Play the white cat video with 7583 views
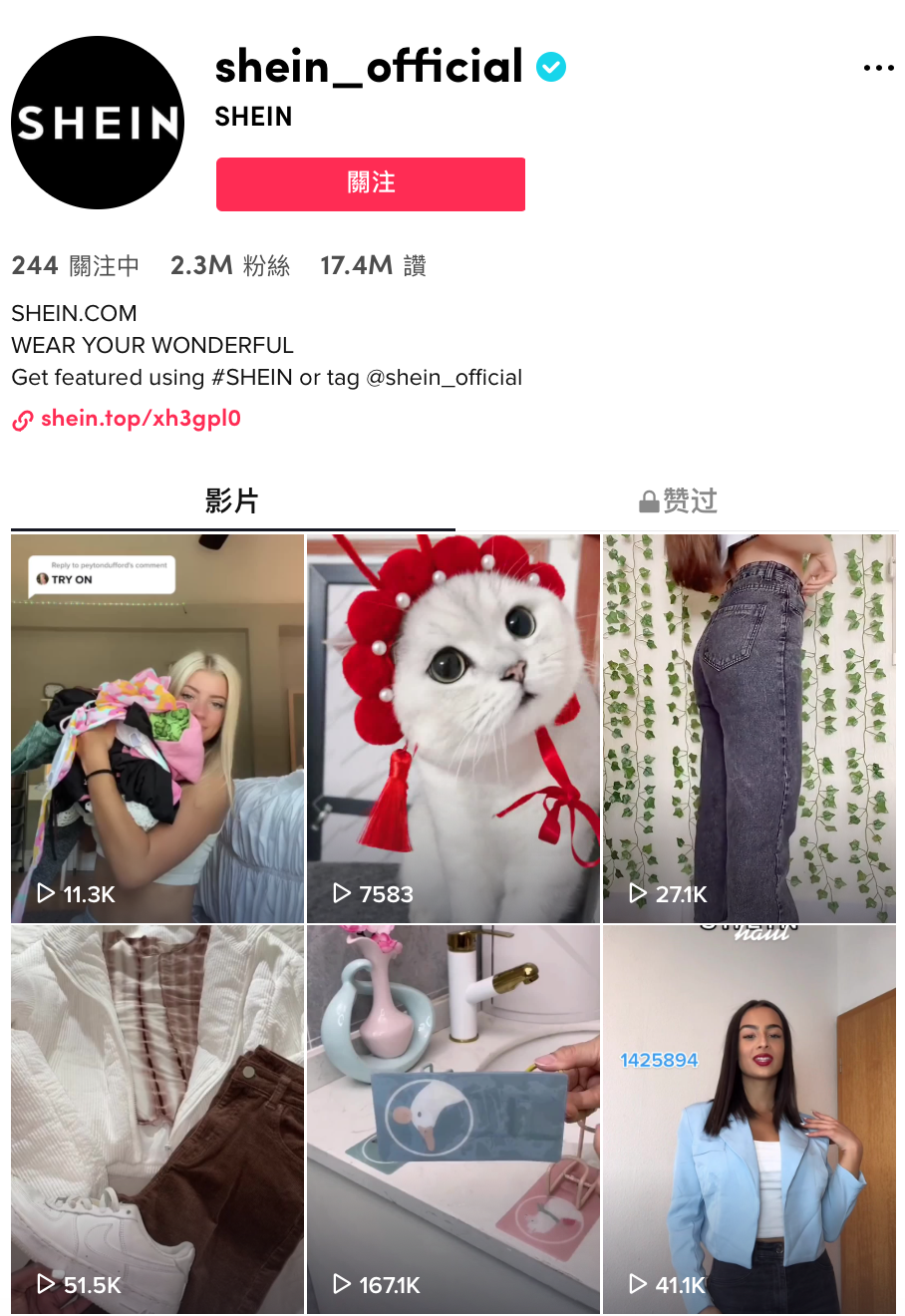Viewport: 905px width, 1316px height. tap(452, 728)
